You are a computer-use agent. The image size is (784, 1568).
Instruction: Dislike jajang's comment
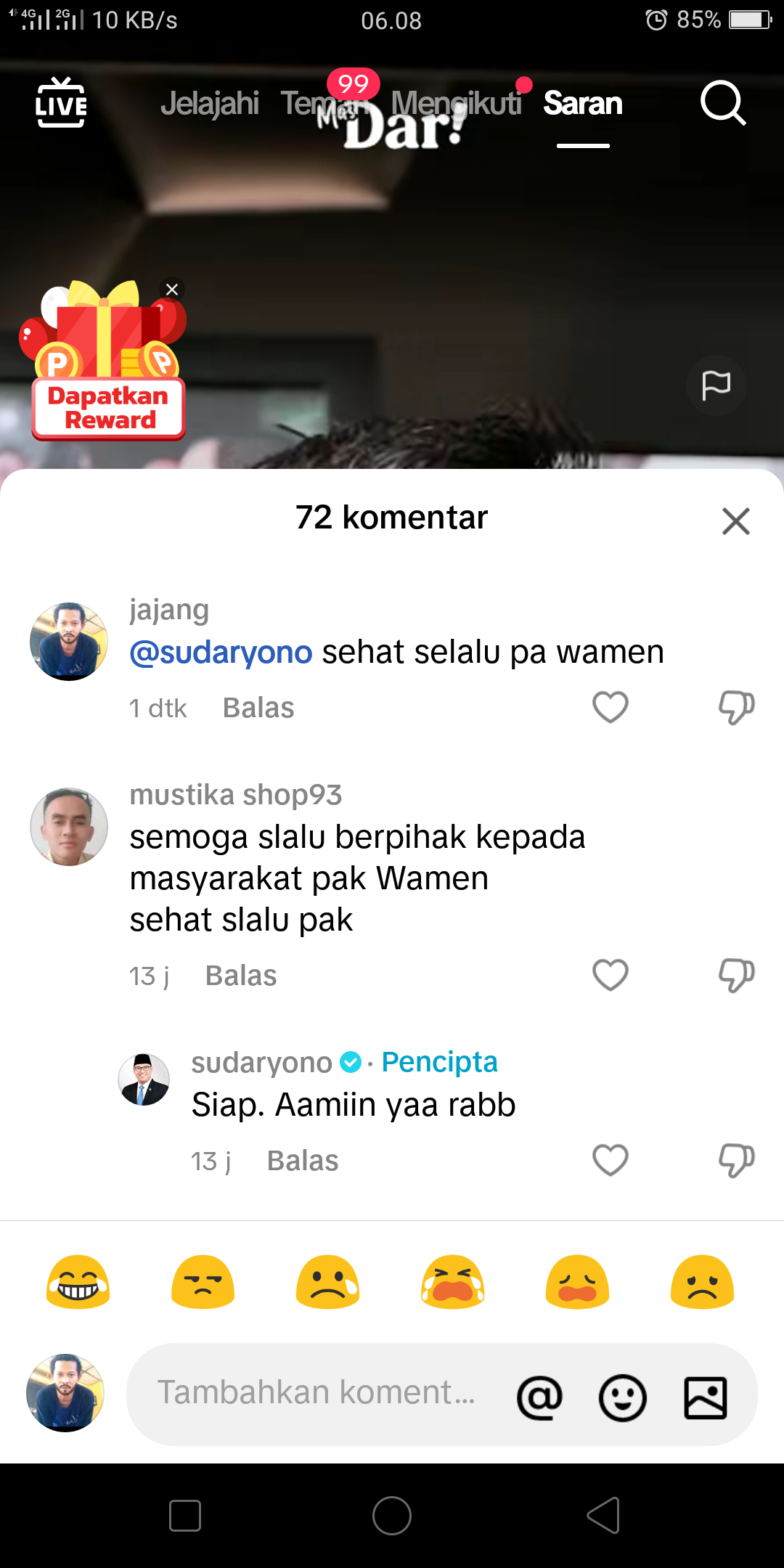(736, 707)
